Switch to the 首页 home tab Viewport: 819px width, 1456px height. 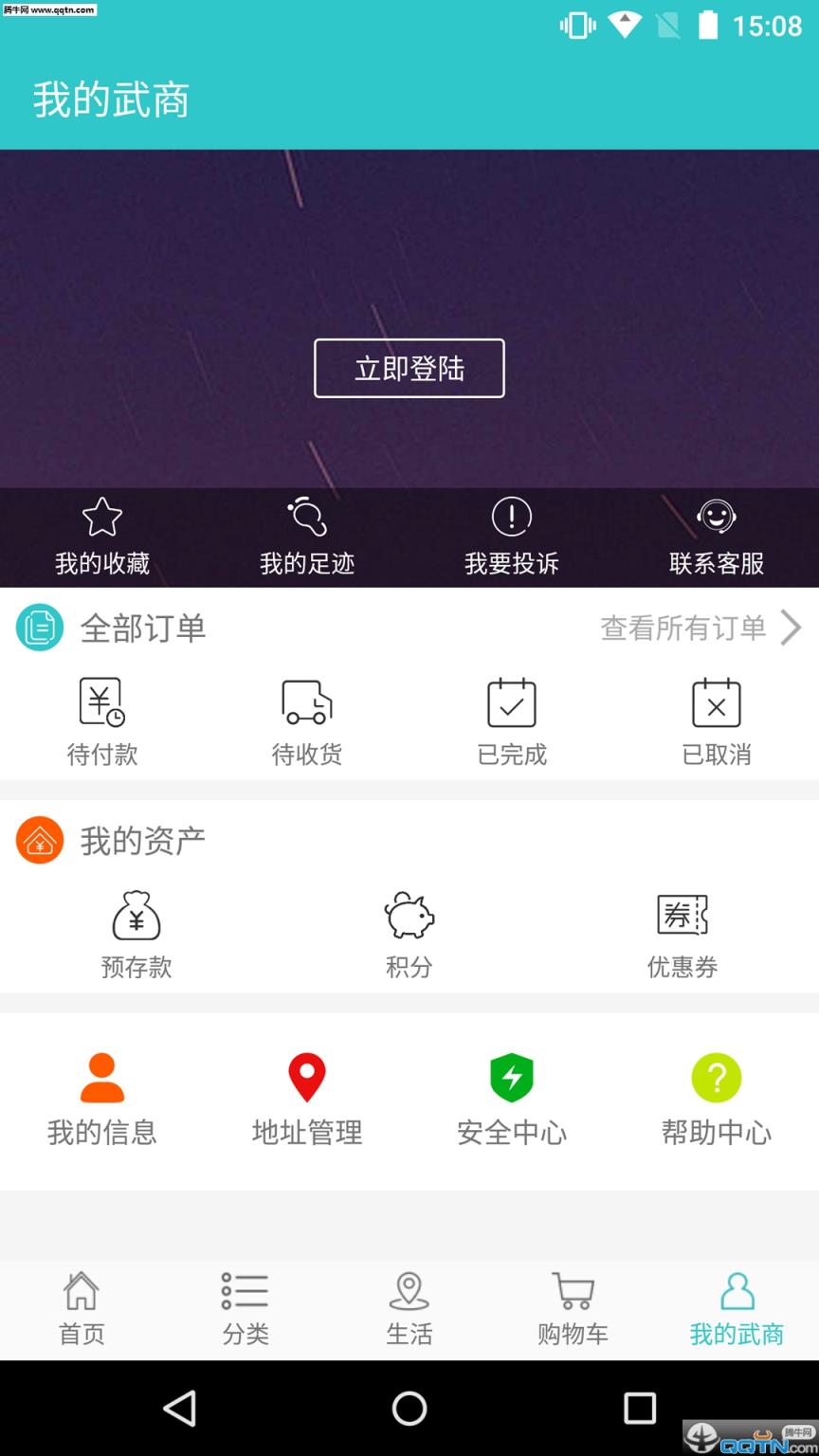tap(82, 1308)
